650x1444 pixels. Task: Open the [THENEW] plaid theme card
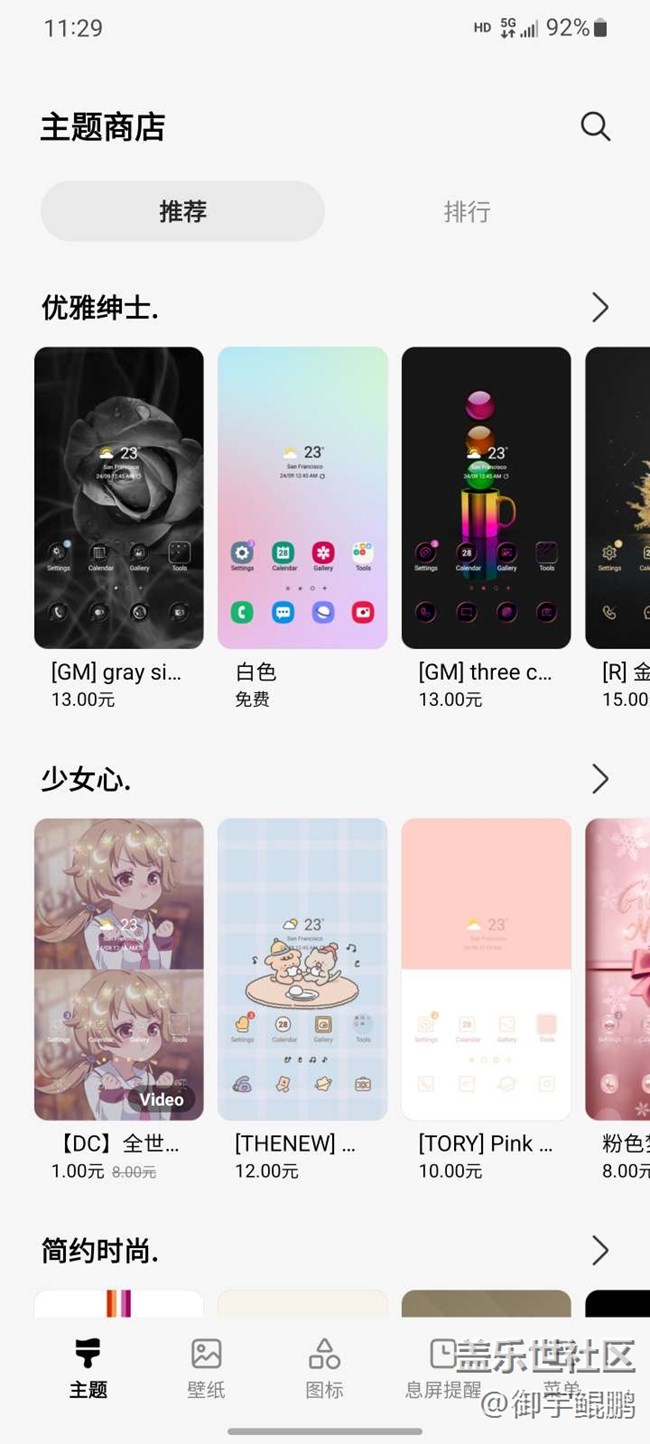tap(302, 969)
